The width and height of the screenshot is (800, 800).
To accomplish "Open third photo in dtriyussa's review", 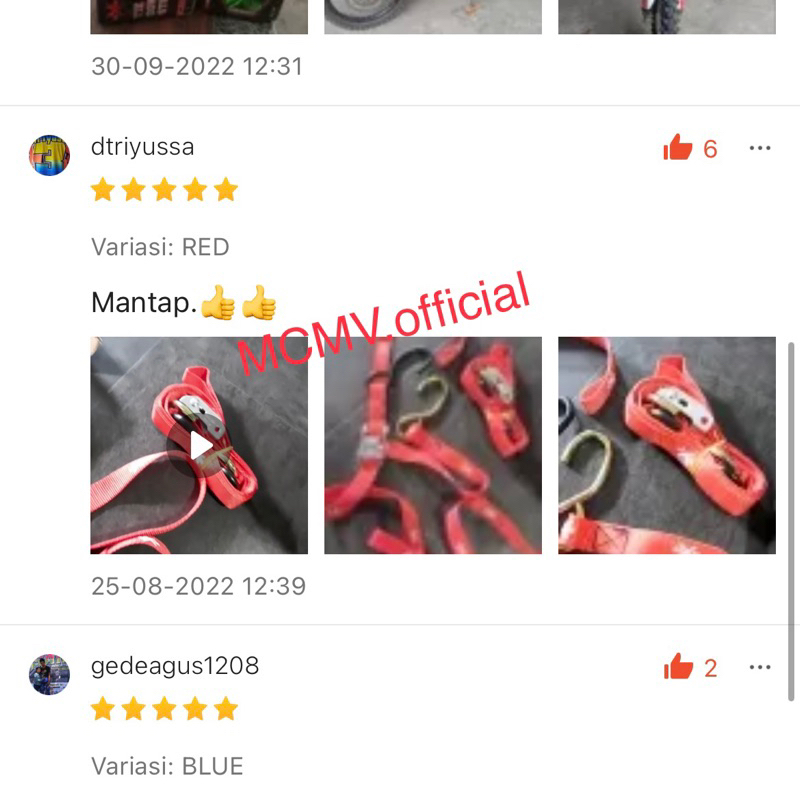I will point(666,446).
